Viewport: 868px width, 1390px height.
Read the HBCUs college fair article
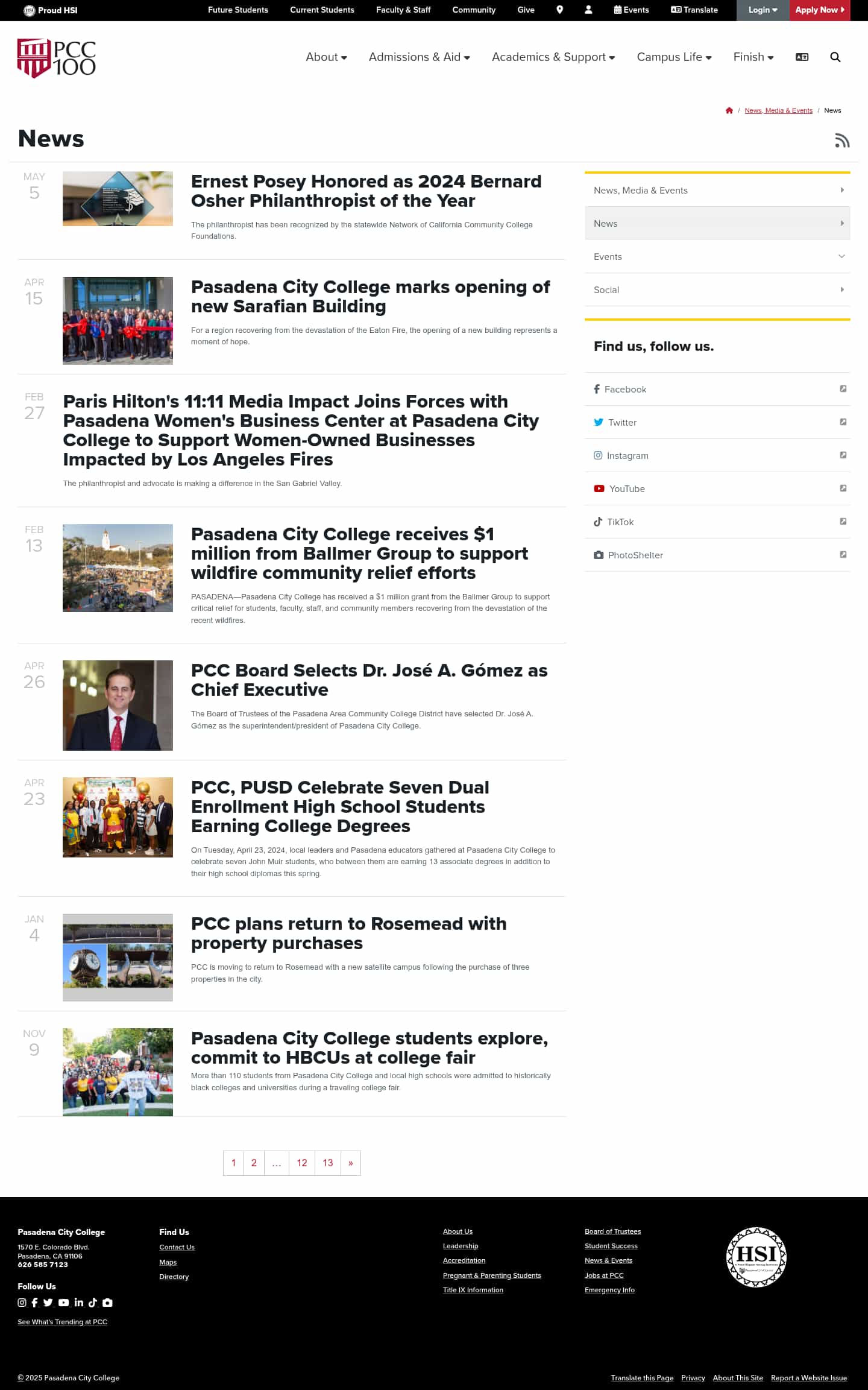369,1047
